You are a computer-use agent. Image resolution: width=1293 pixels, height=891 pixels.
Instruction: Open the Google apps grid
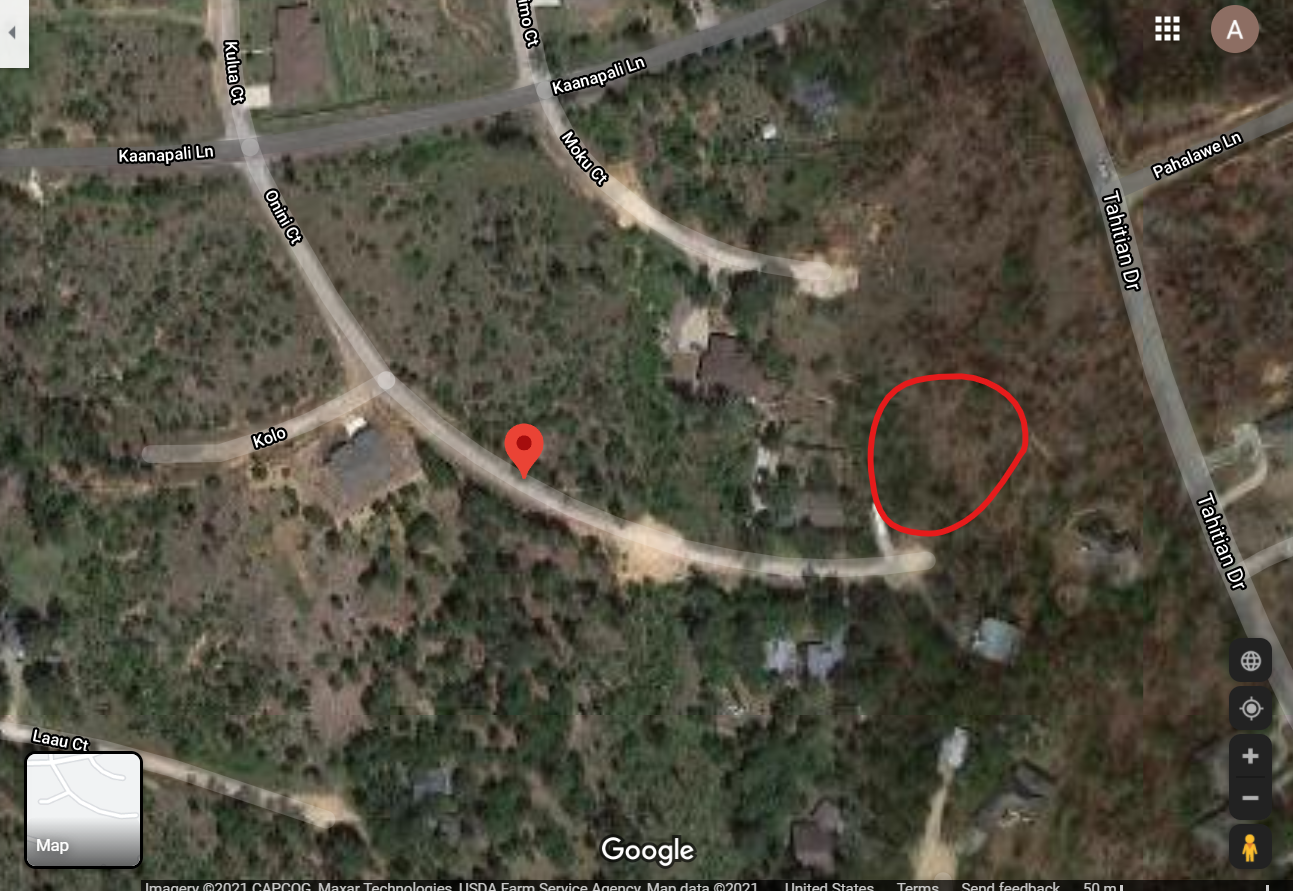pyautogui.click(x=1167, y=29)
